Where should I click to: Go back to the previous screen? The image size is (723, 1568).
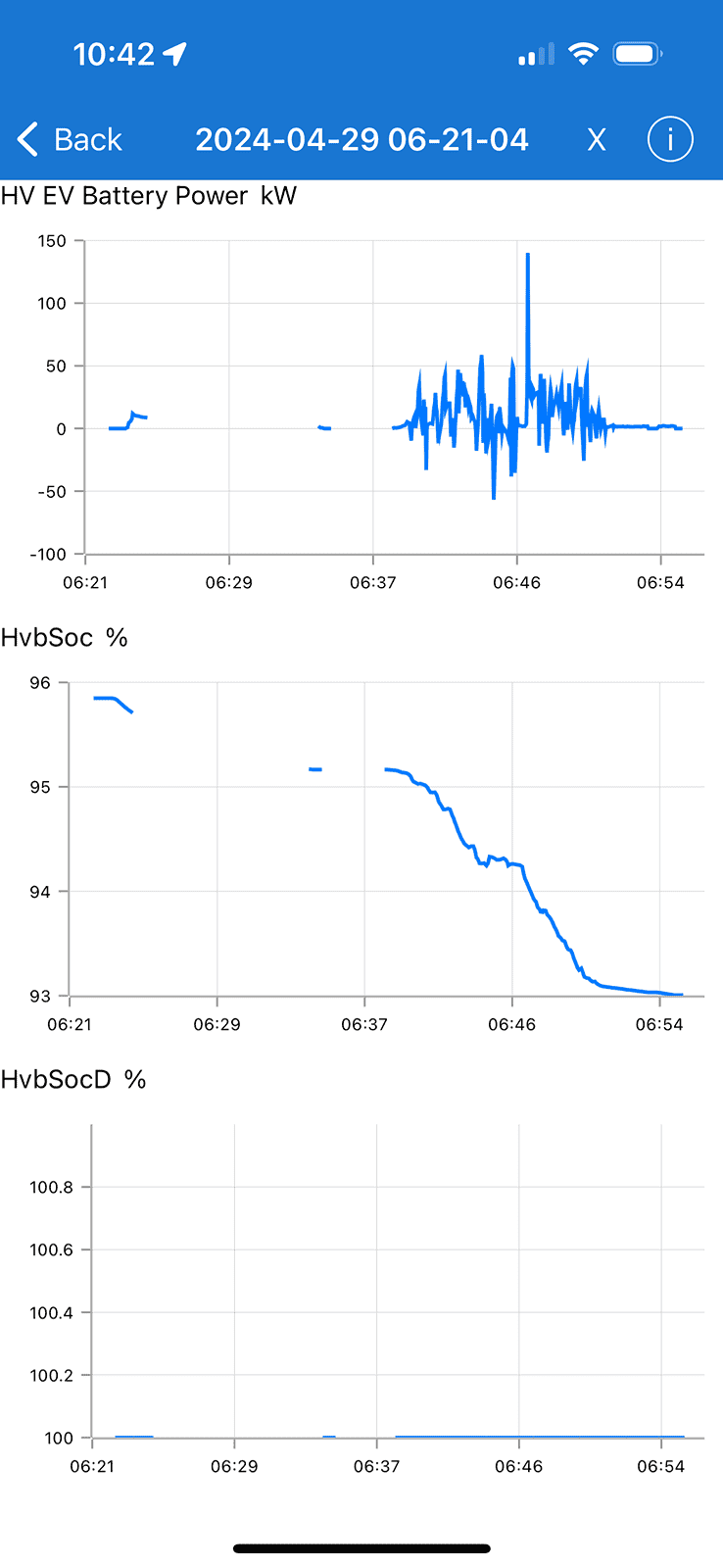click(70, 140)
